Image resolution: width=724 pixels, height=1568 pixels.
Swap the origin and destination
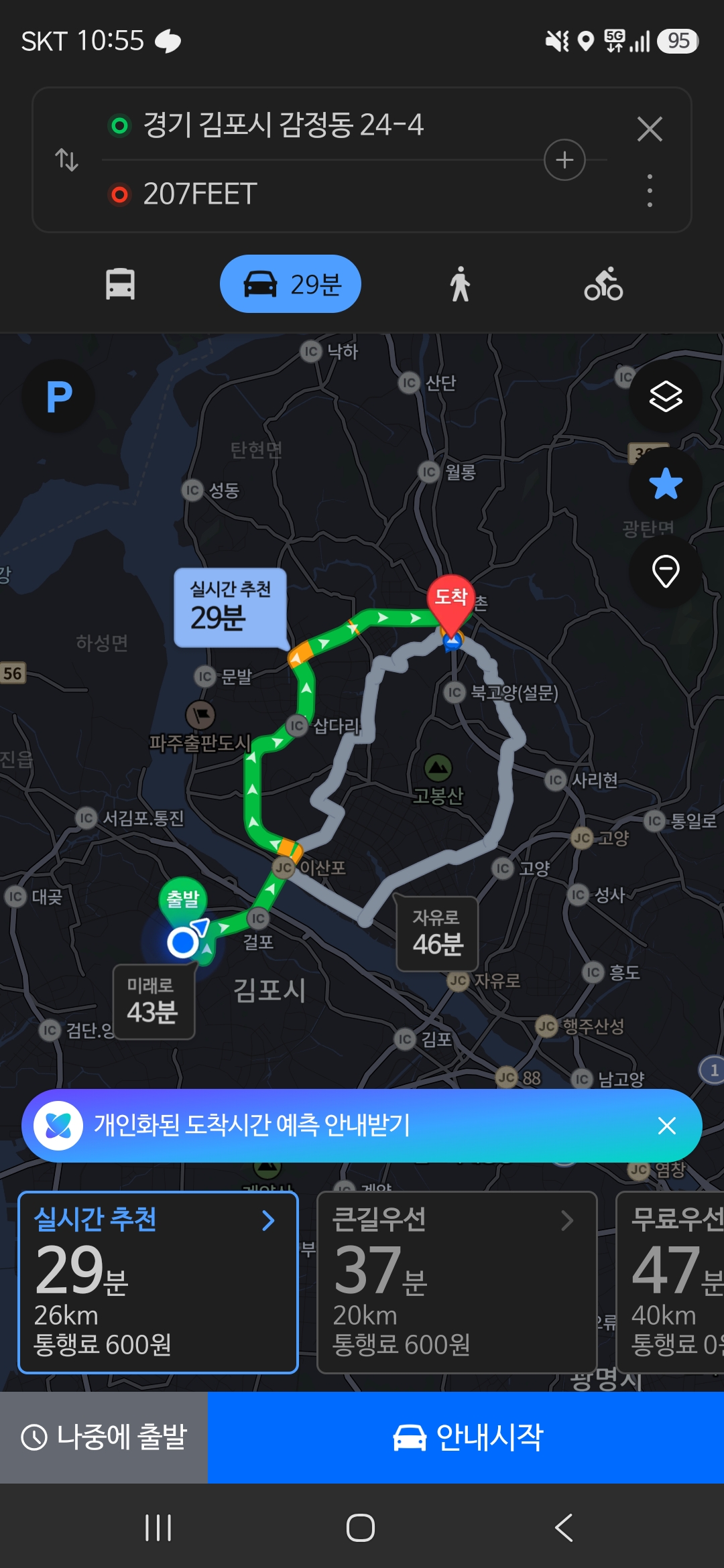(66, 160)
